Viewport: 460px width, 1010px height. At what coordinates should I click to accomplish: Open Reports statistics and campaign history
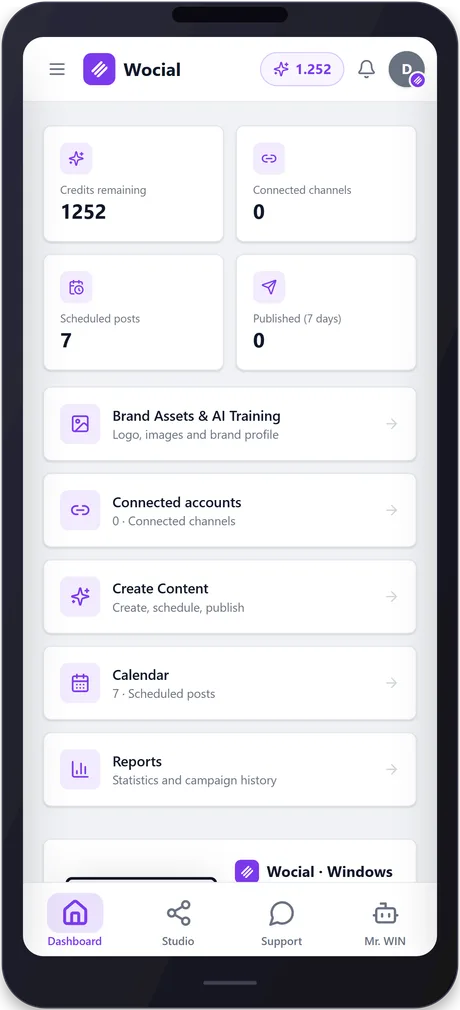click(230, 769)
